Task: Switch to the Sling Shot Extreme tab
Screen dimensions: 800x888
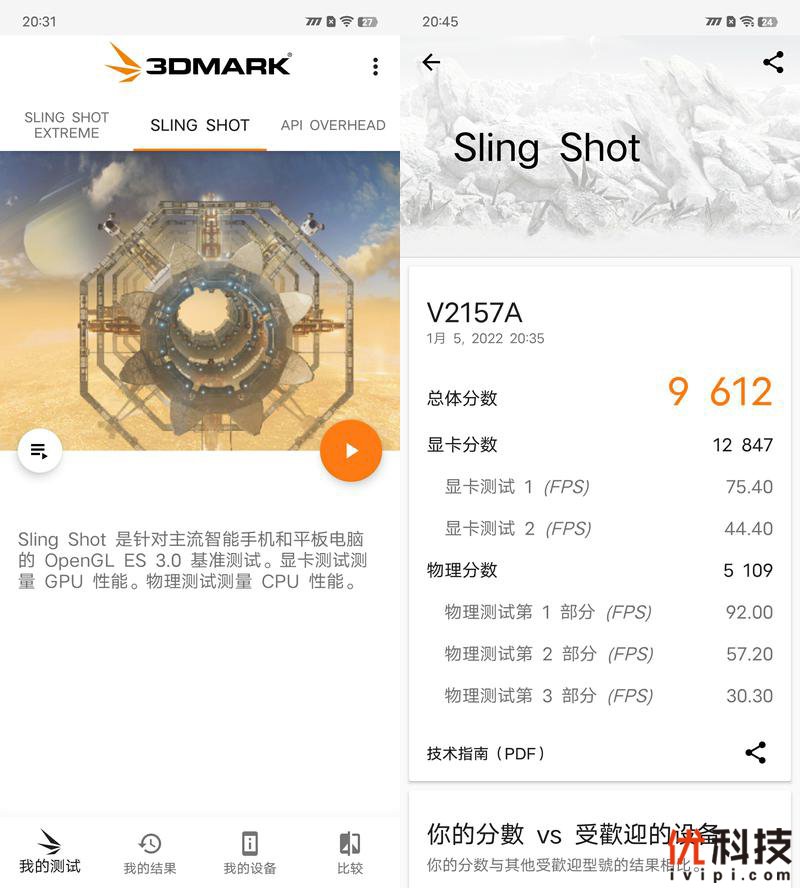Action: (x=67, y=125)
